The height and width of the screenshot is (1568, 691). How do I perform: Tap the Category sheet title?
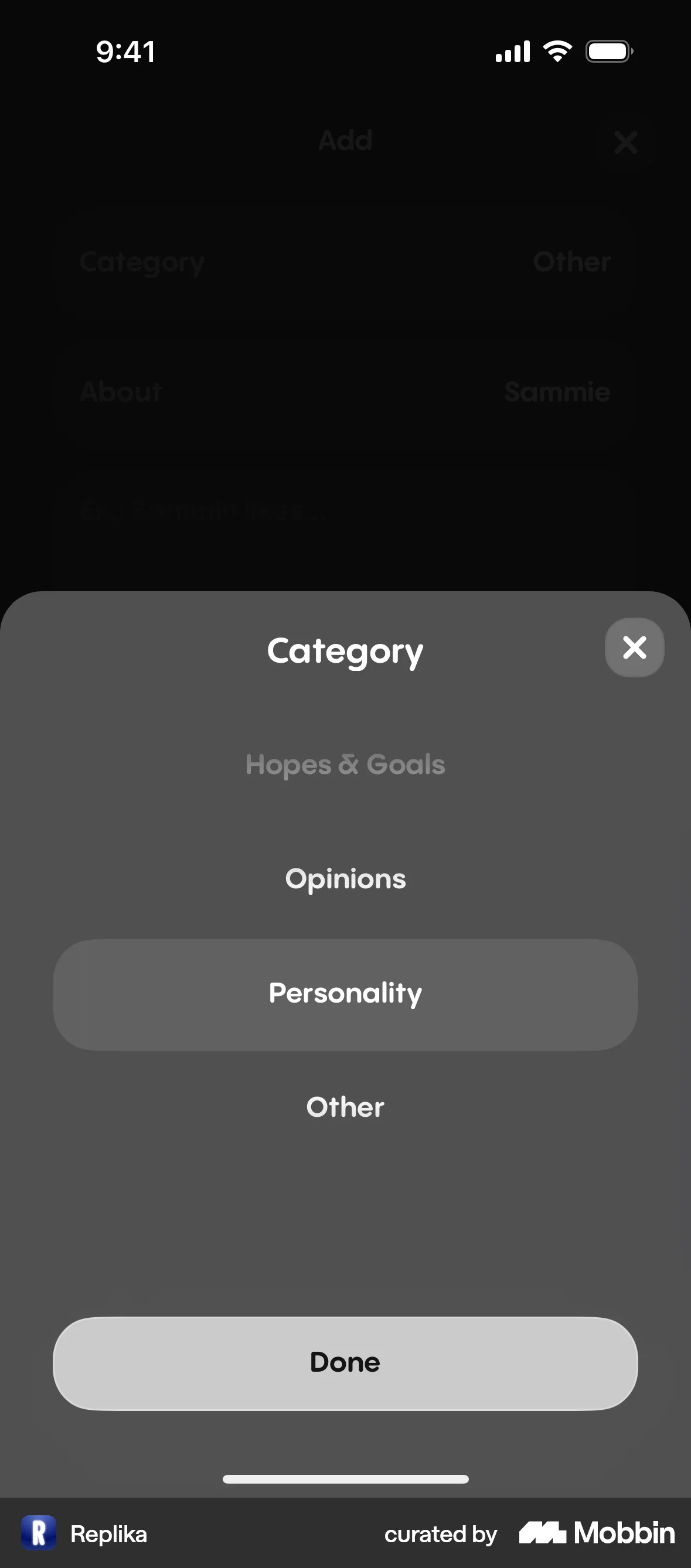[345, 650]
